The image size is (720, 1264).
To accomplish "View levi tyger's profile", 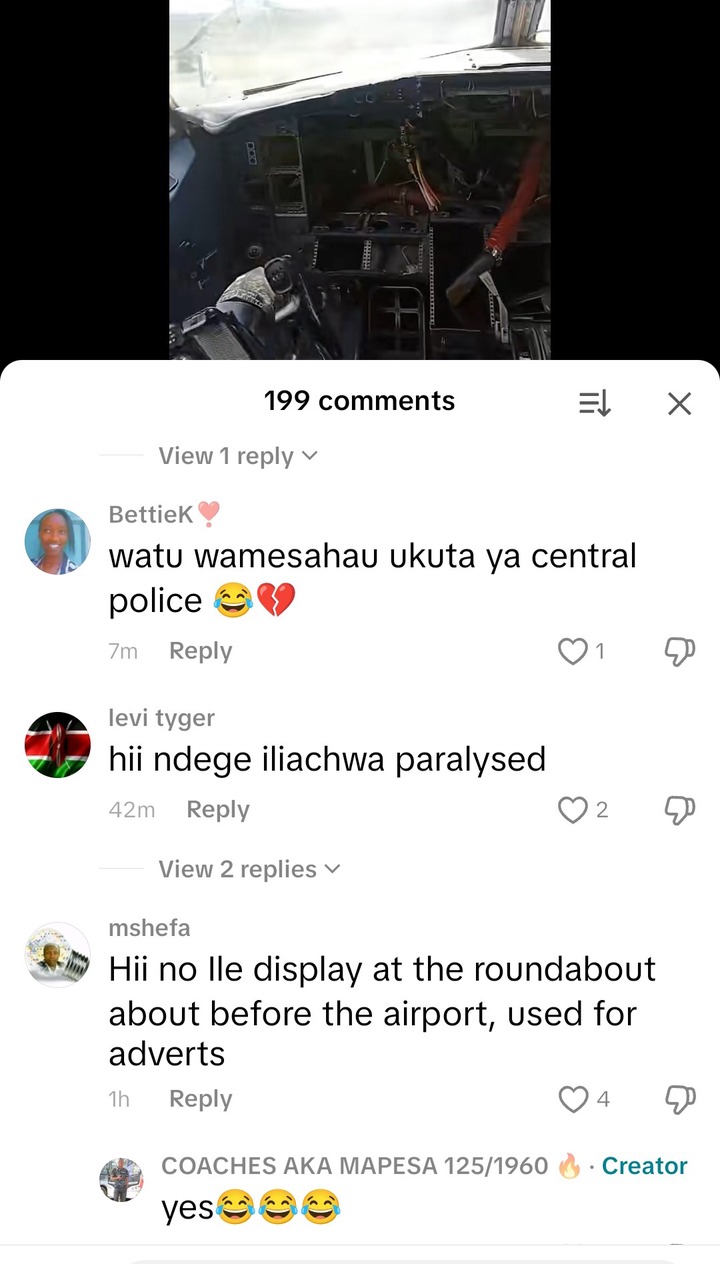I will click(x=57, y=745).
